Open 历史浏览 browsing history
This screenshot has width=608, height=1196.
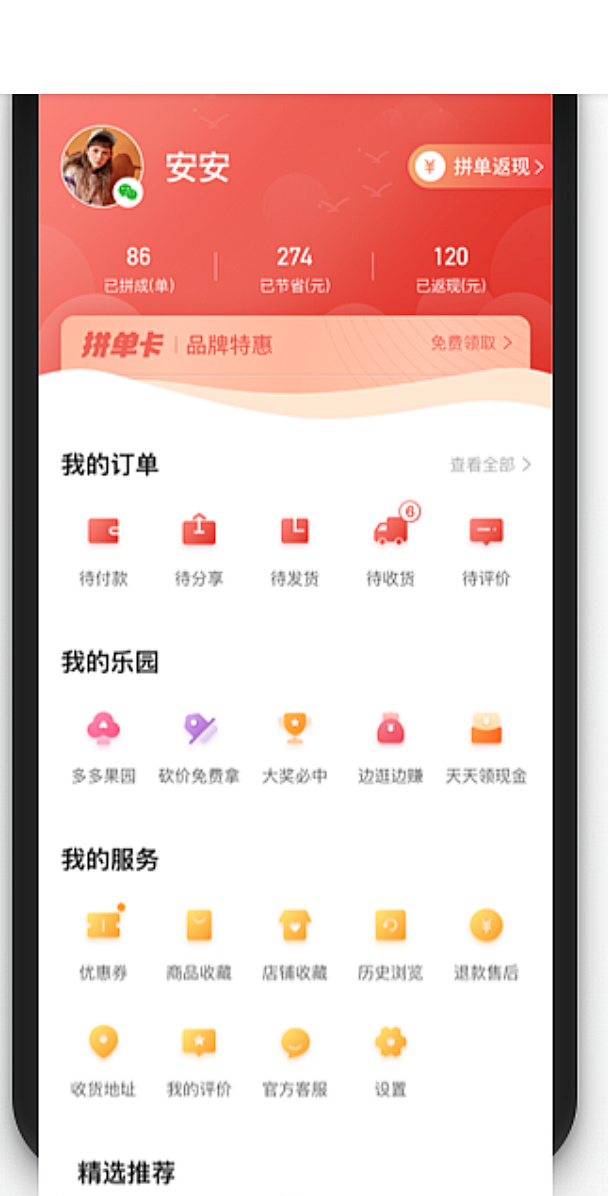[x=391, y=944]
